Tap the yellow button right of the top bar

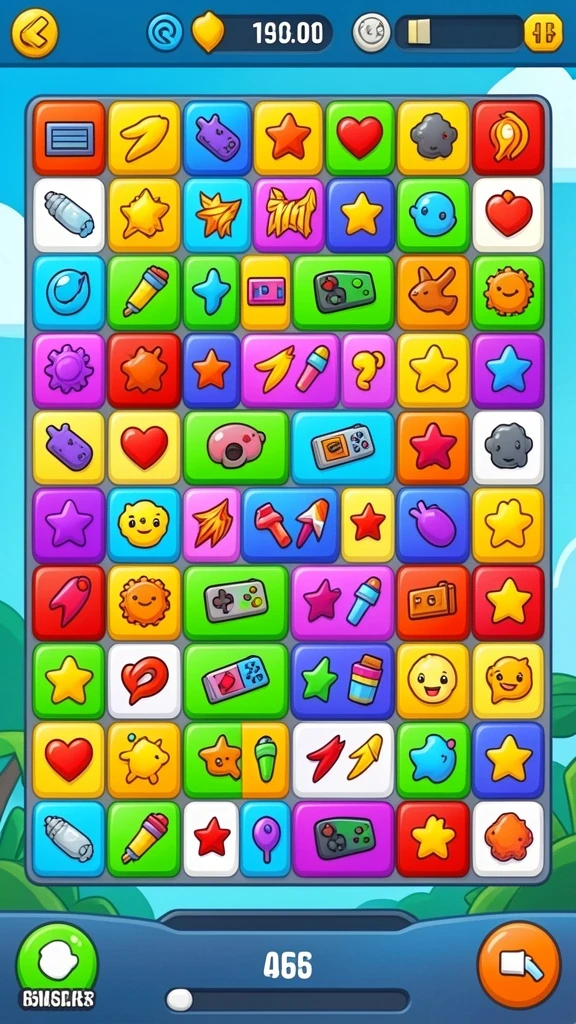pos(543,32)
